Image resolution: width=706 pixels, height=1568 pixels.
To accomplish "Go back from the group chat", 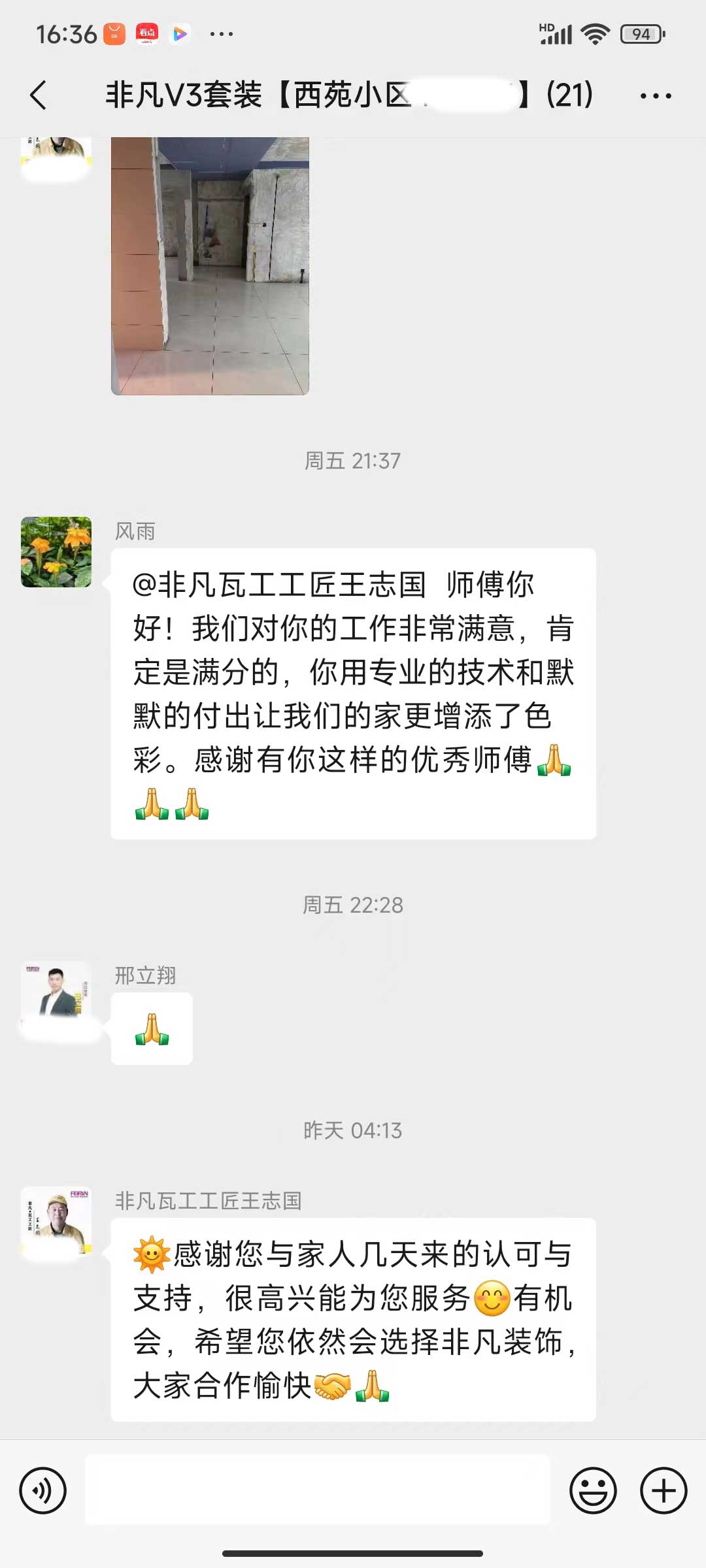I will pyautogui.click(x=39, y=95).
